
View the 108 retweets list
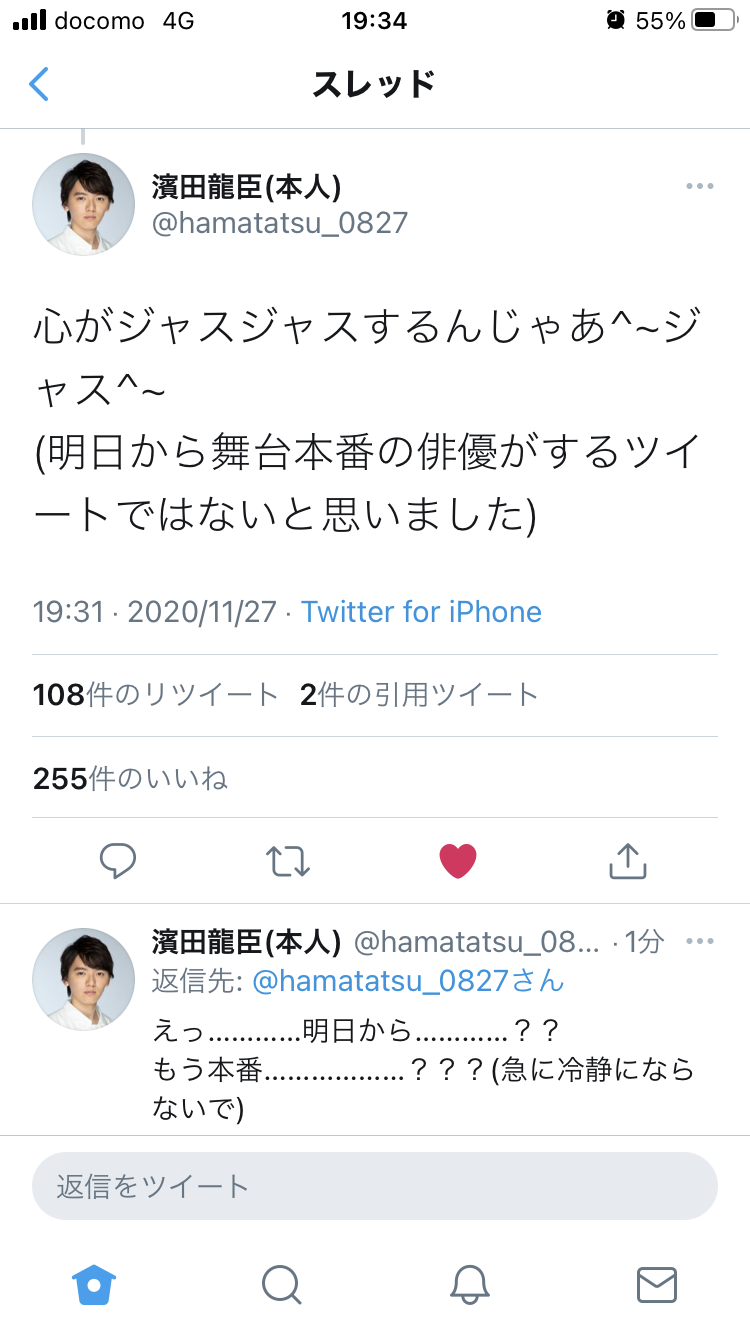[x=155, y=695]
